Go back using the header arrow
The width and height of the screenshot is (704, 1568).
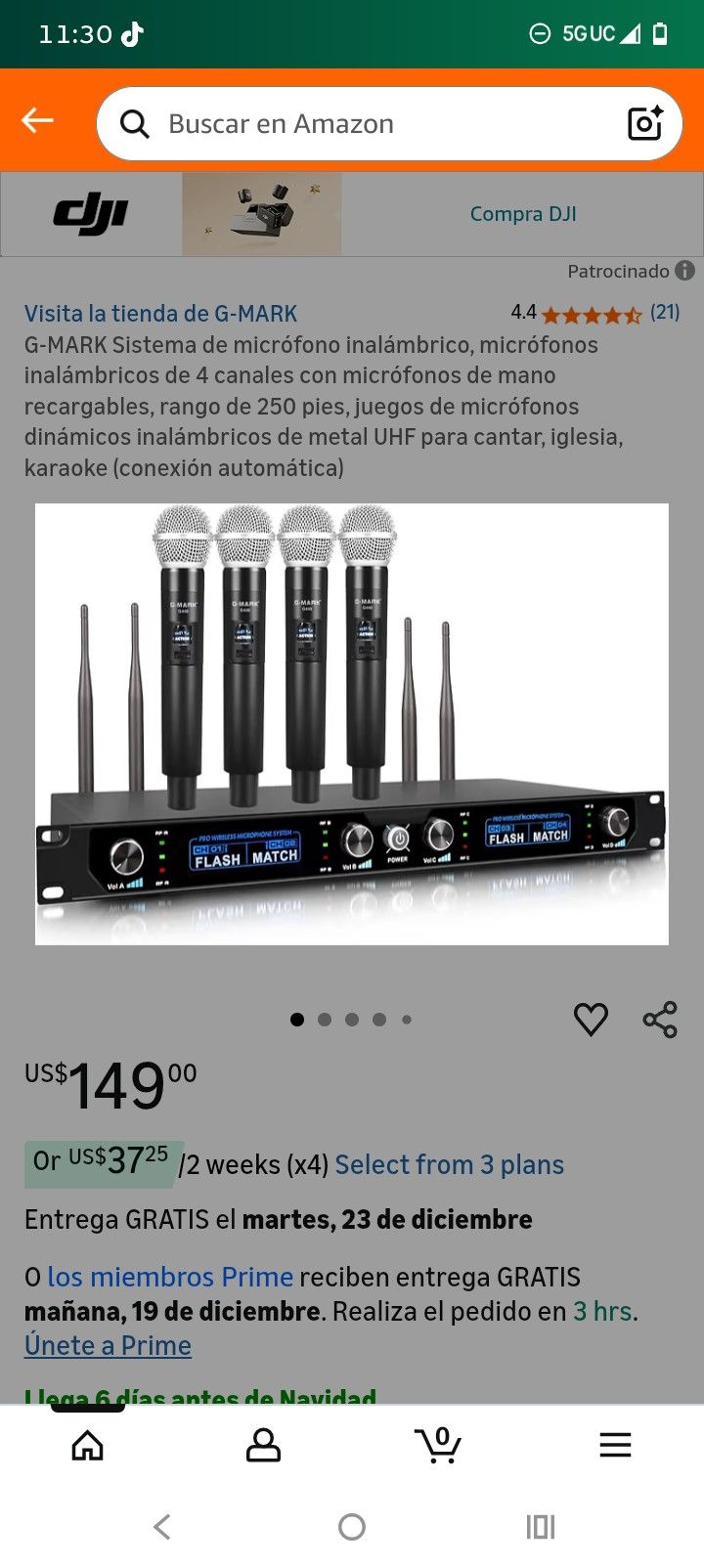click(37, 121)
